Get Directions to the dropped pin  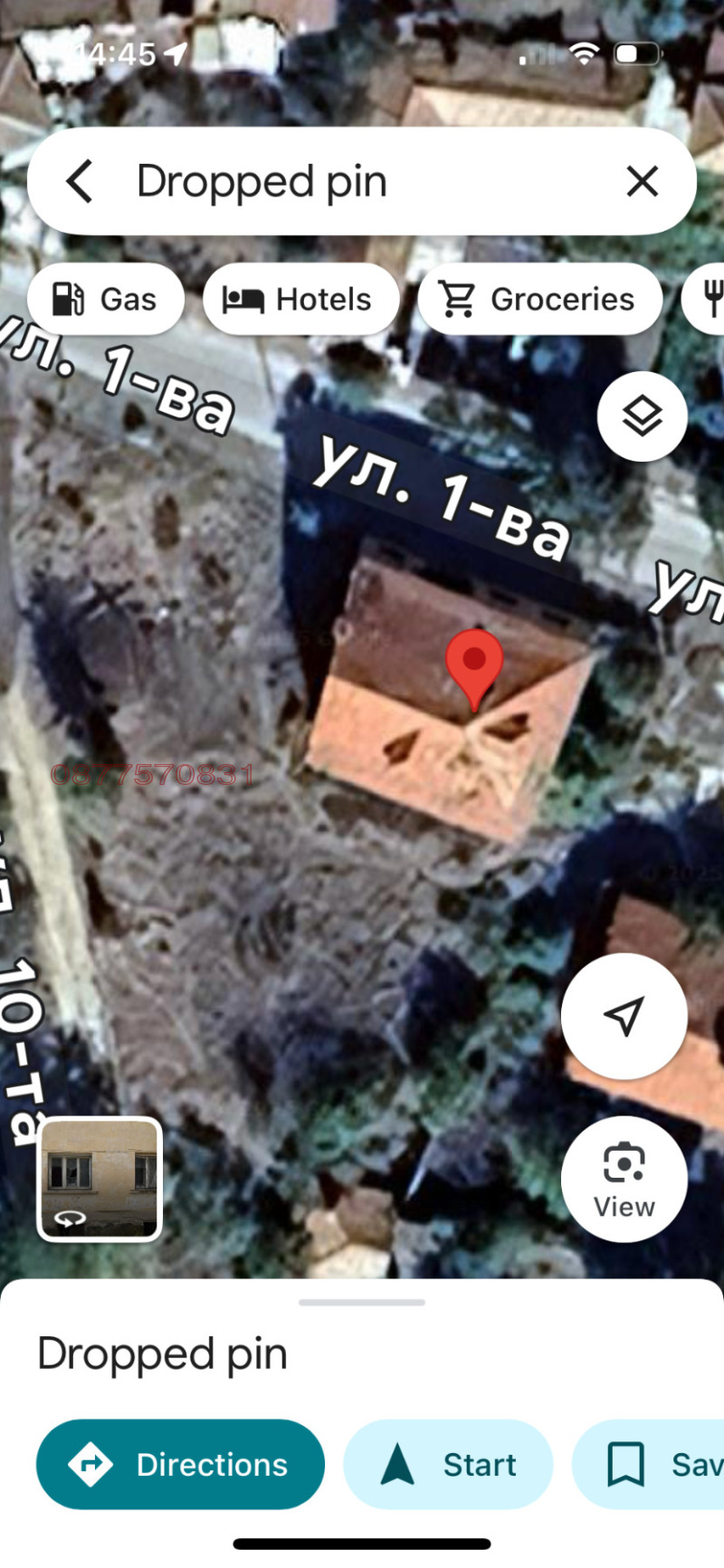coord(180,1464)
